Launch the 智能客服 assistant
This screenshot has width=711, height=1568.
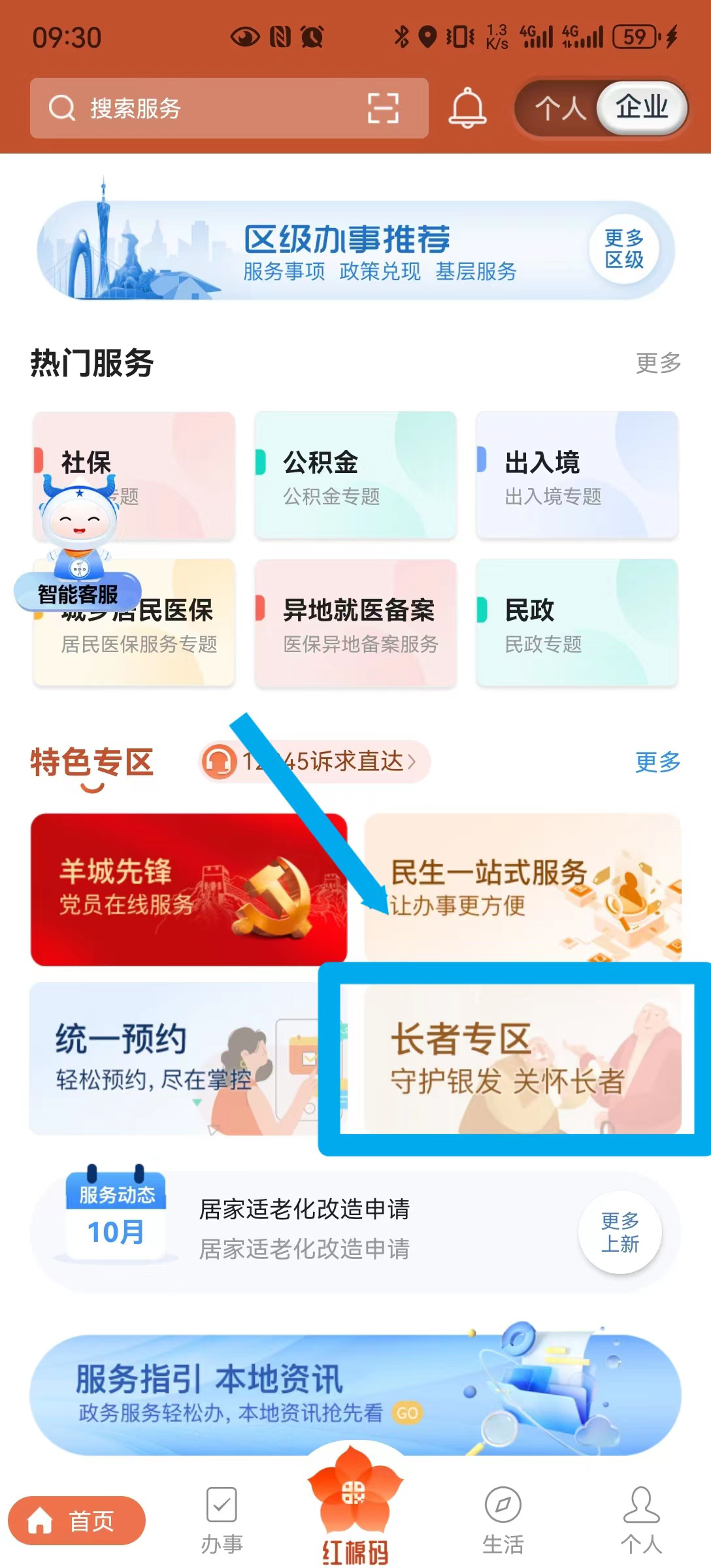click(x=78, y=542)
